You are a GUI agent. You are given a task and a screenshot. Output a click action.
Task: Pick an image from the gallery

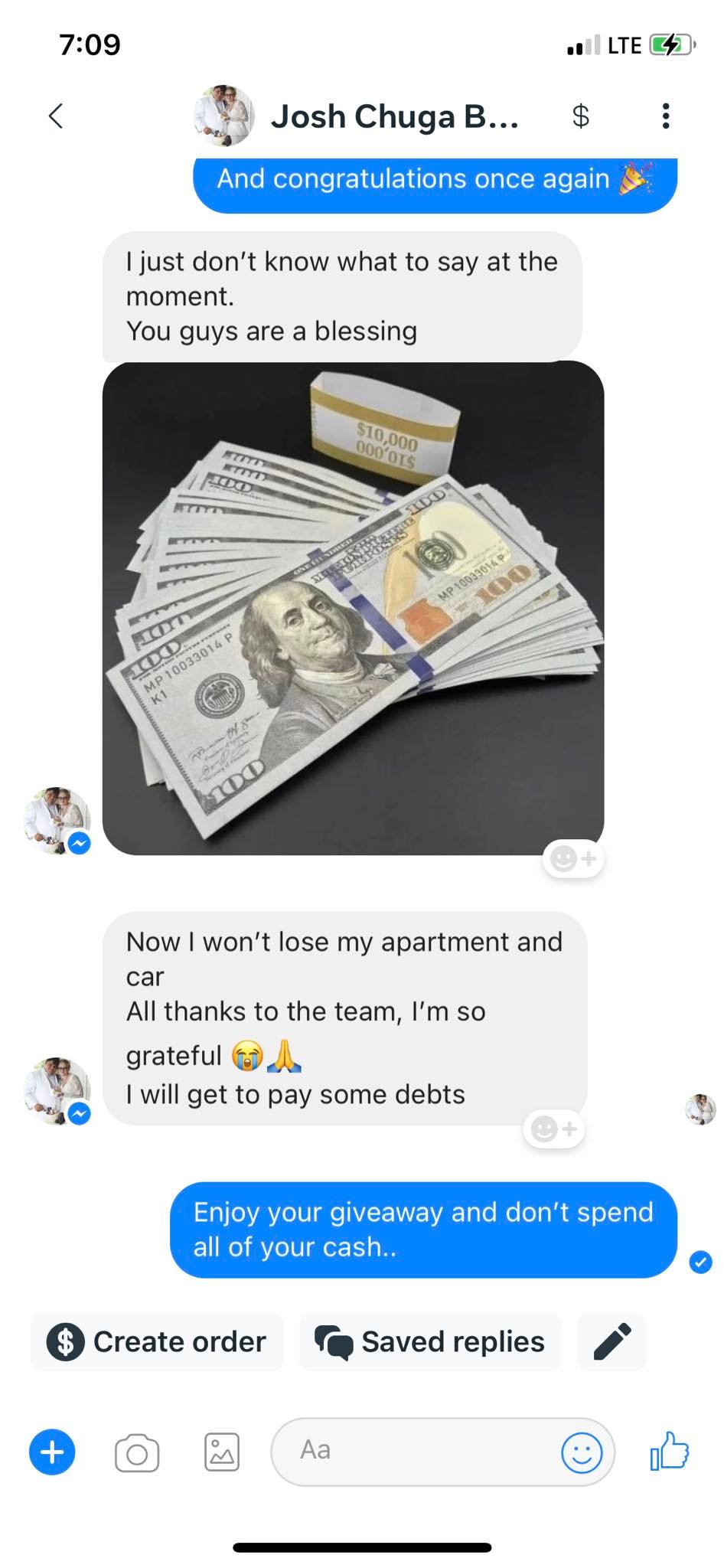pyautogui.click(x=222, y=1452)
